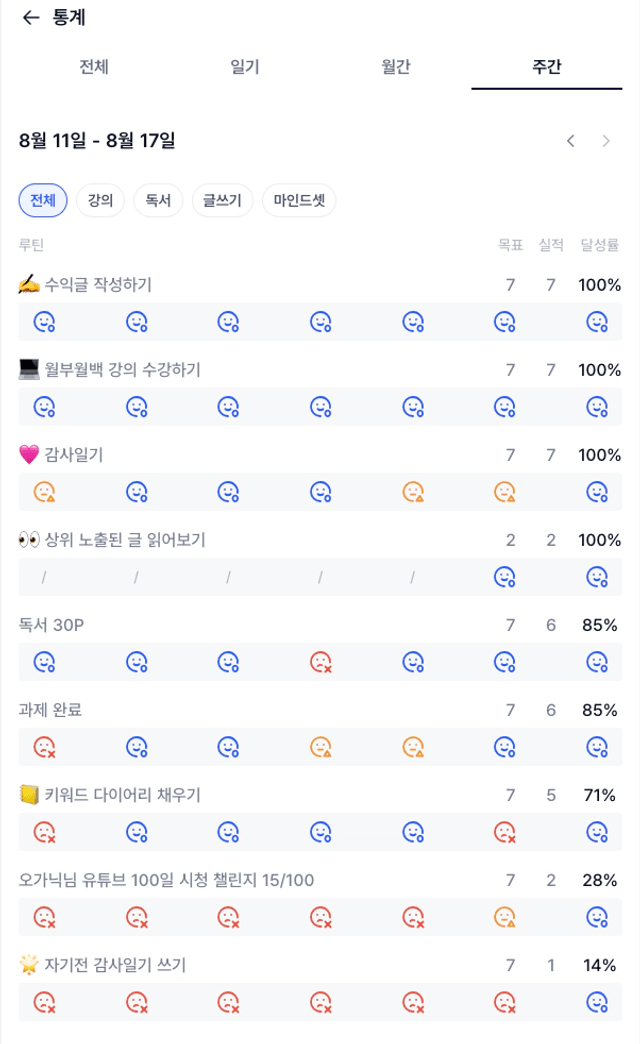Go back using the arrow icon

click(31, 17)
